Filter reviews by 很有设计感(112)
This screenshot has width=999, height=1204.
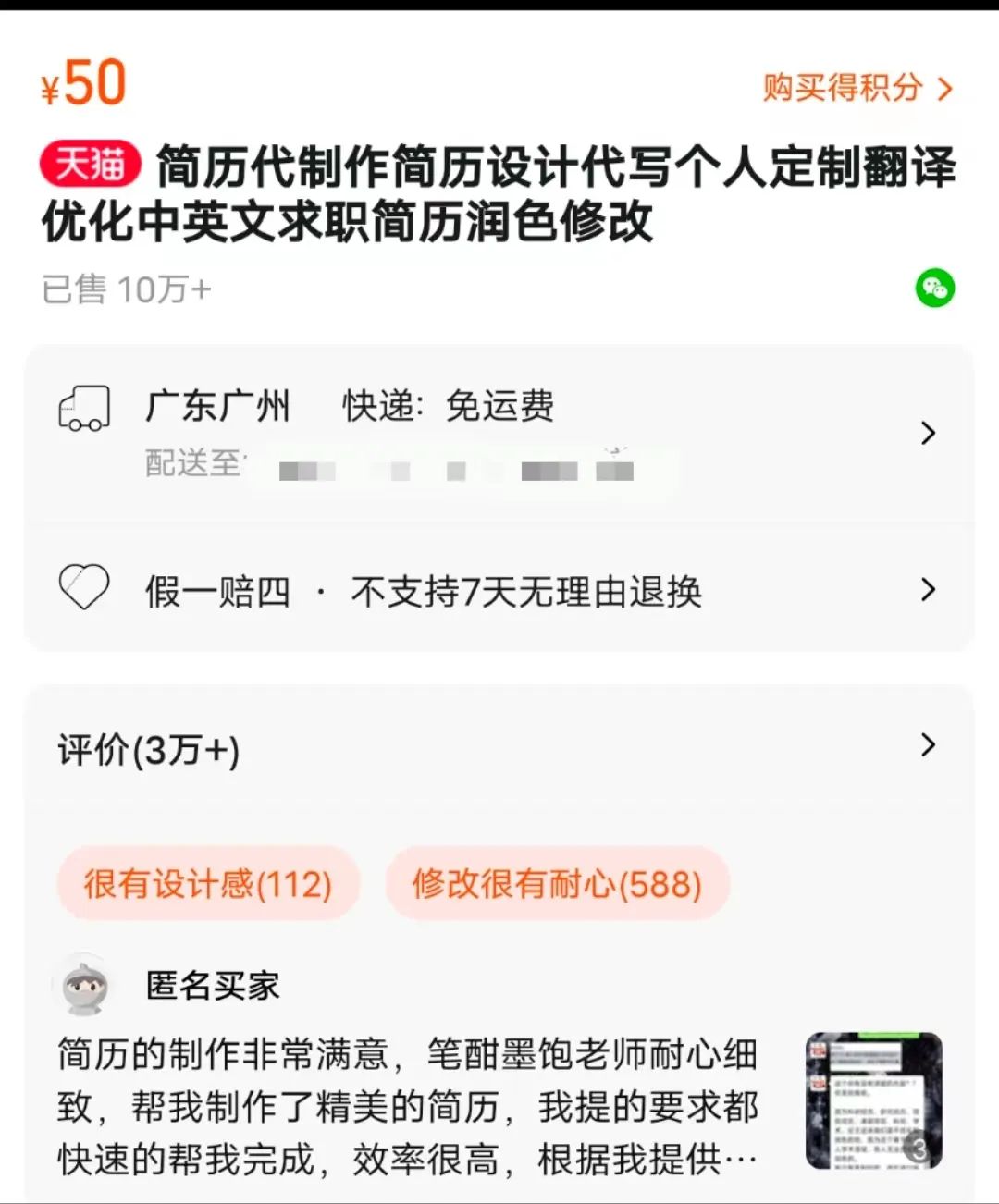(208, 884)
